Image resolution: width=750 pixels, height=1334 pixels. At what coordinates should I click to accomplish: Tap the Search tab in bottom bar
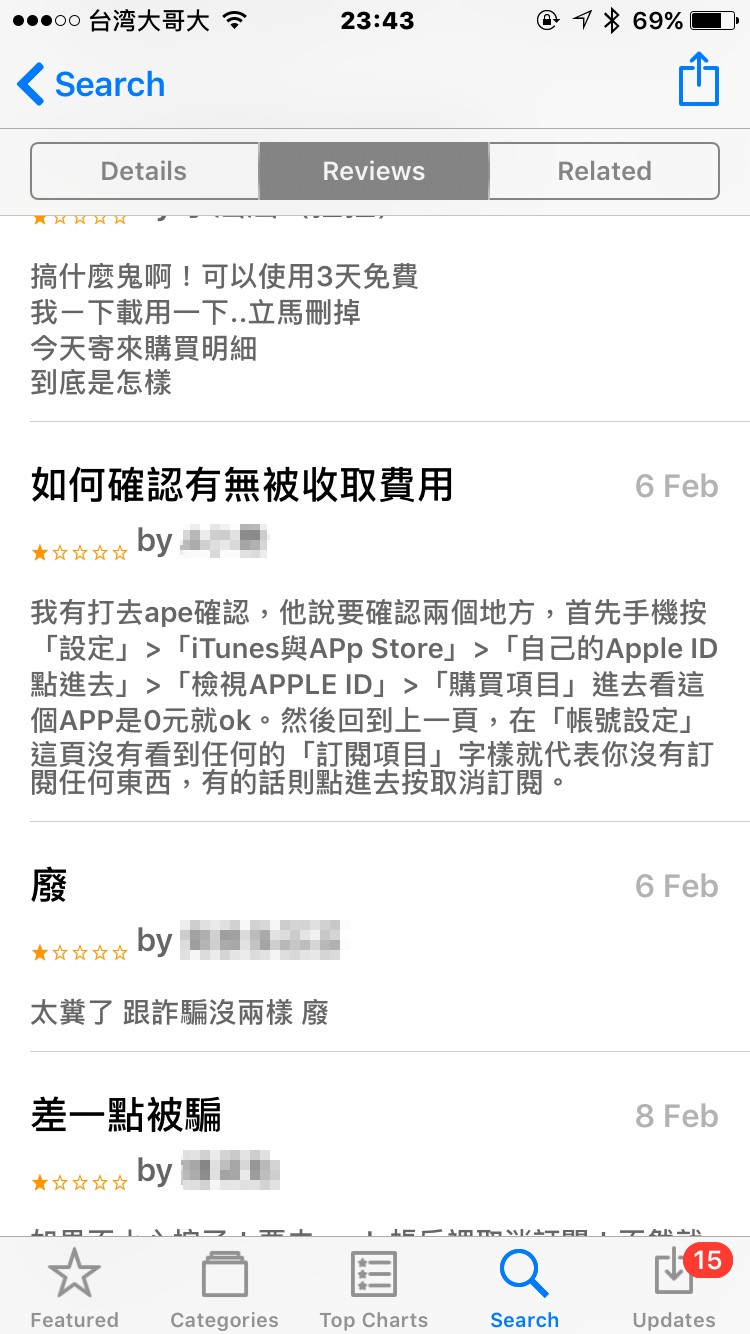point(524,1288)
